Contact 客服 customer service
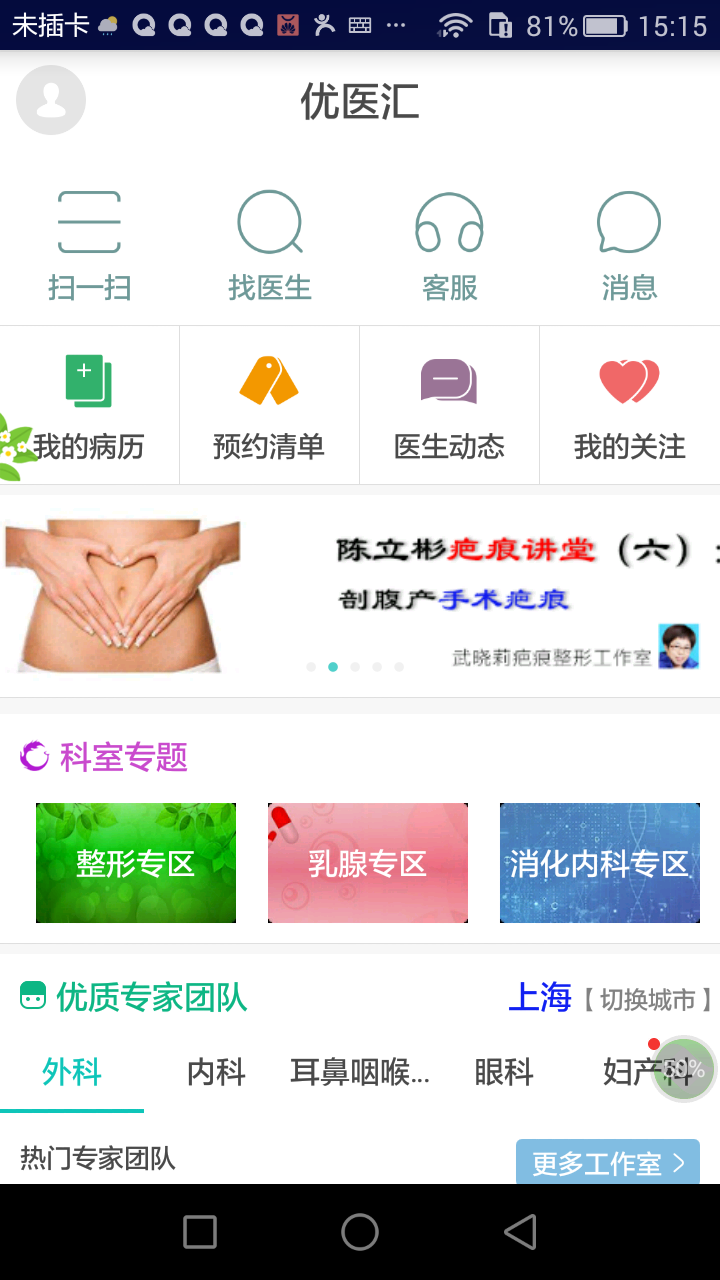 [x=449, y=246]
